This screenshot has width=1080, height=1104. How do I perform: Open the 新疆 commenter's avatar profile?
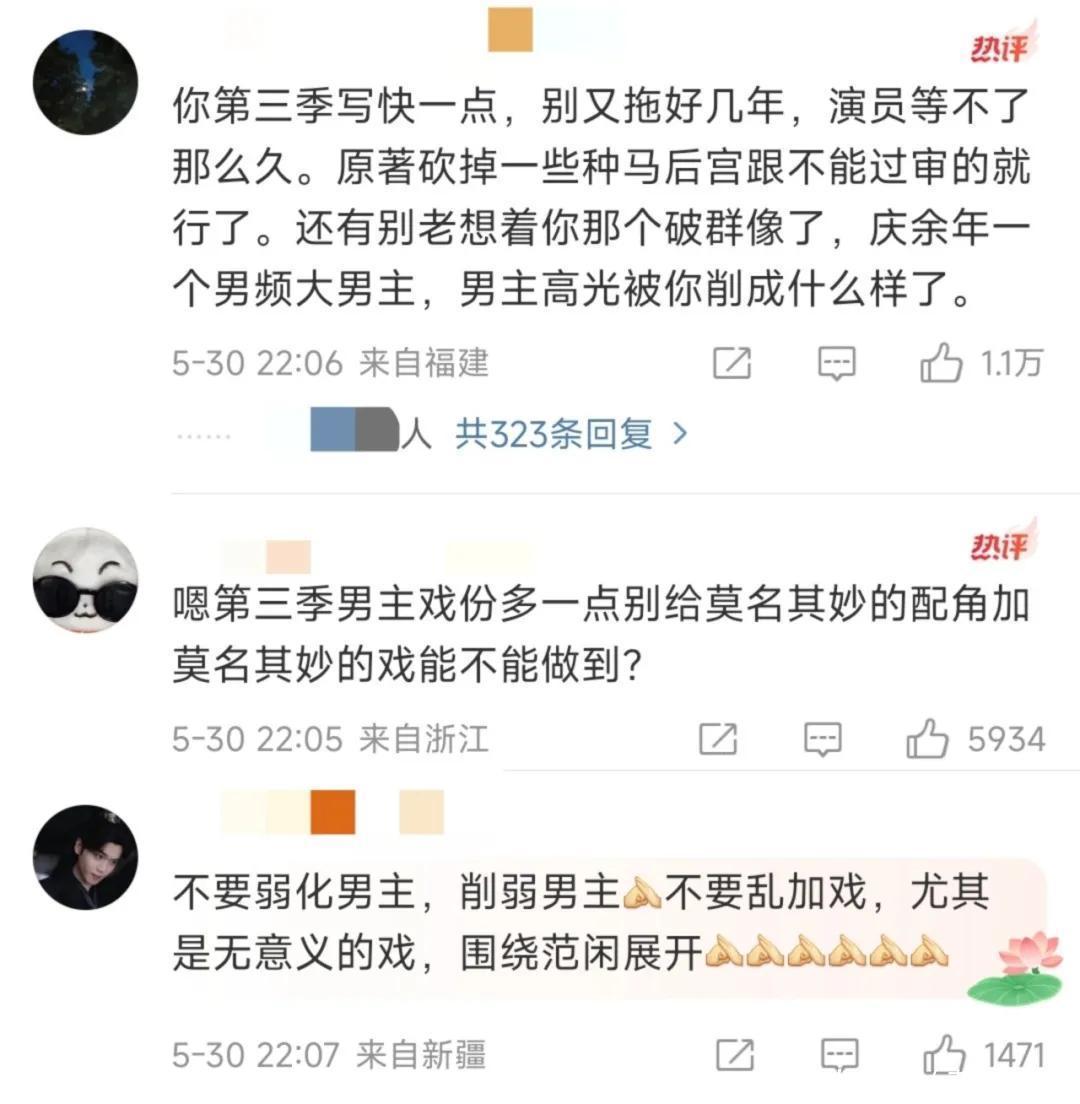(x=85, y=857)
